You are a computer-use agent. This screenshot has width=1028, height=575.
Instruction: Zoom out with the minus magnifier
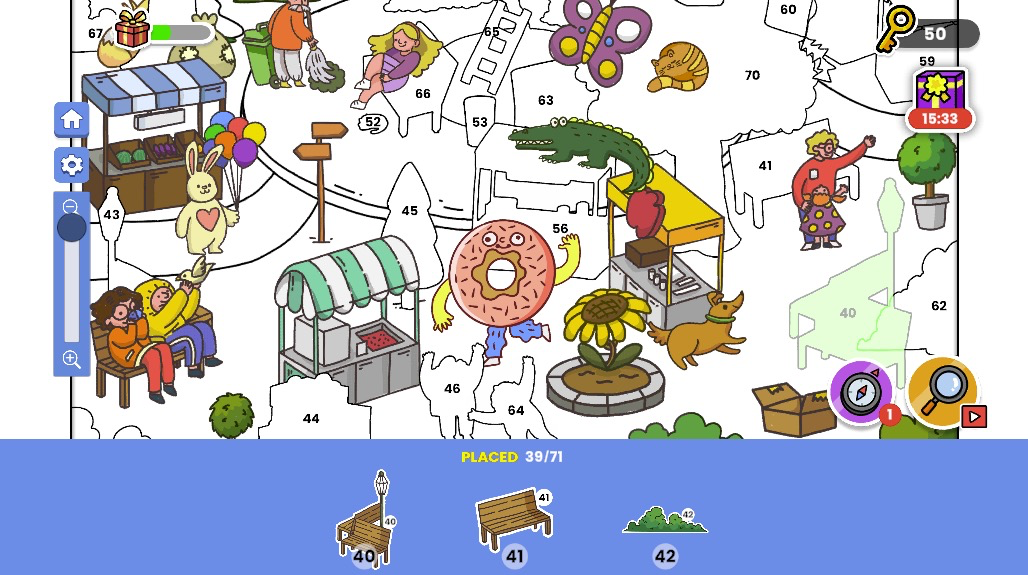tap(71, 207)
